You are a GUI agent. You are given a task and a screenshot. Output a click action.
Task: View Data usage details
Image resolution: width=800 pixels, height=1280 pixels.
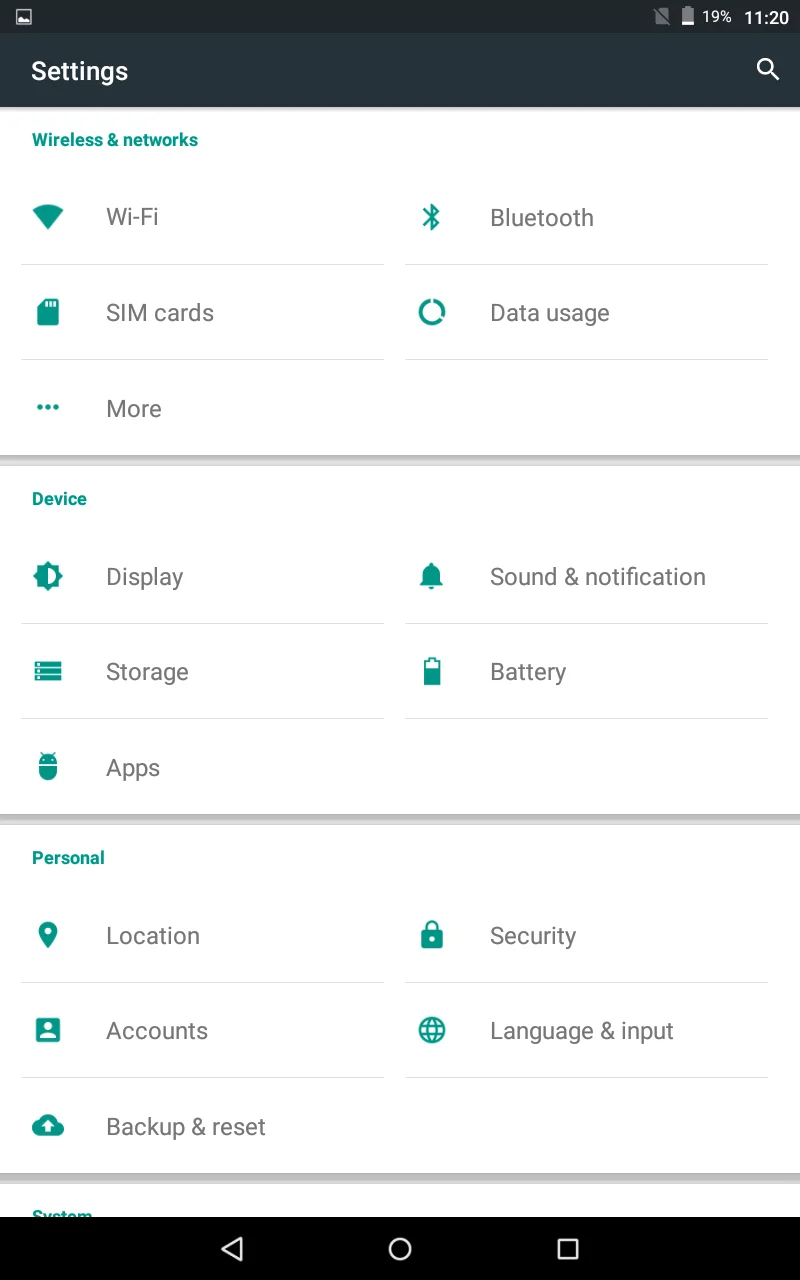coord(585,313)
